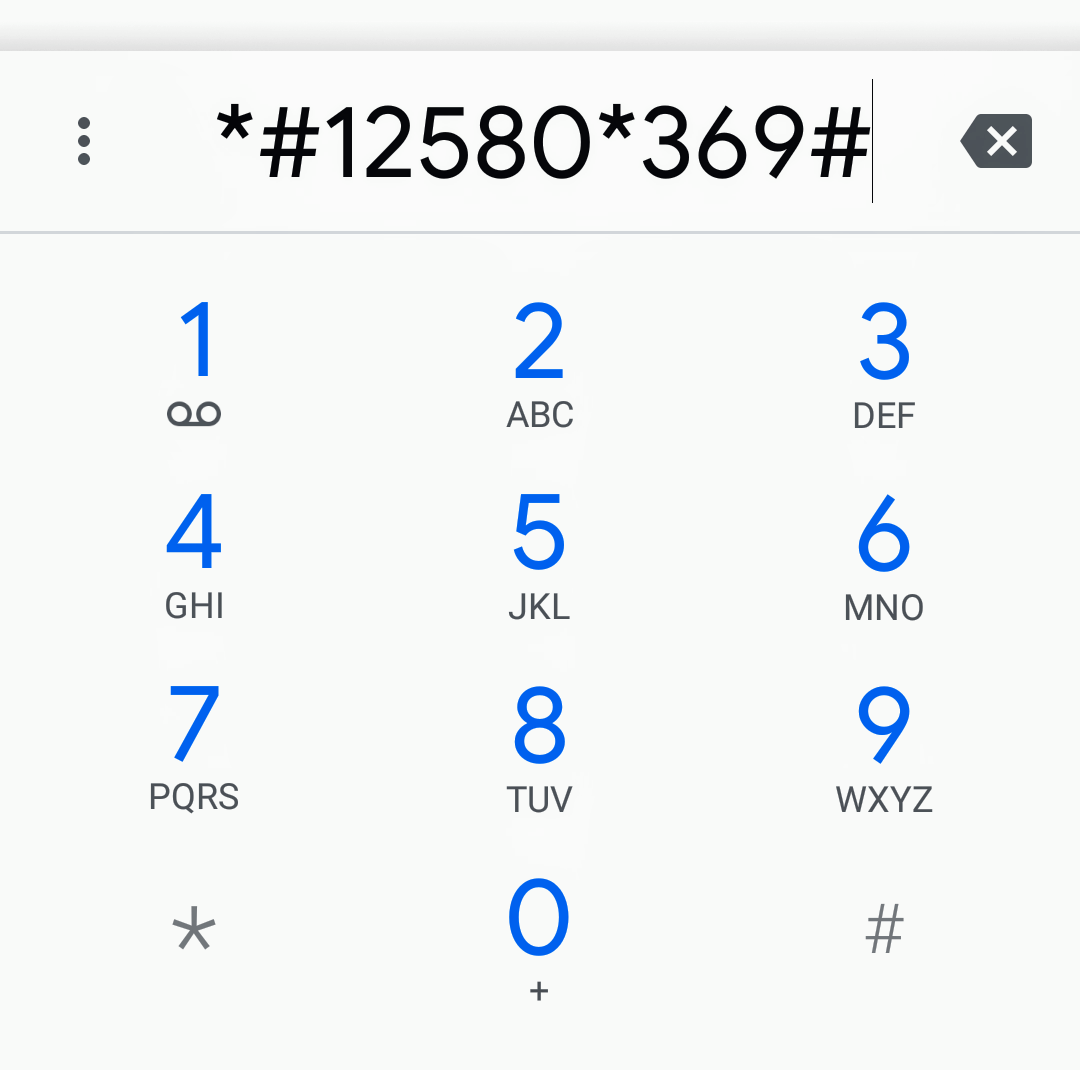Image resolution: width=1080 pixels, height=1070 pixels.
Task: Add an asterisk from the keypad
Action: click(194, 929)
